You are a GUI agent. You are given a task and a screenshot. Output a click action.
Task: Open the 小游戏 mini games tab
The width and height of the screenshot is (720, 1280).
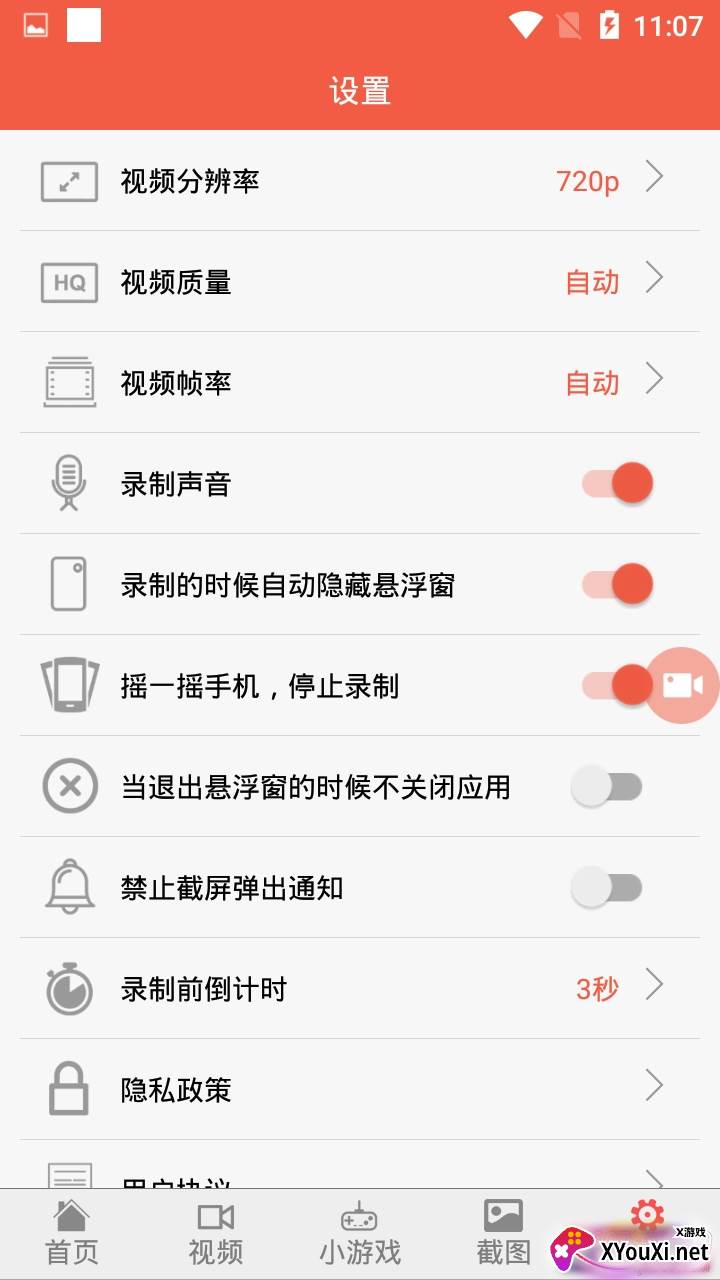coord(360,1234)
